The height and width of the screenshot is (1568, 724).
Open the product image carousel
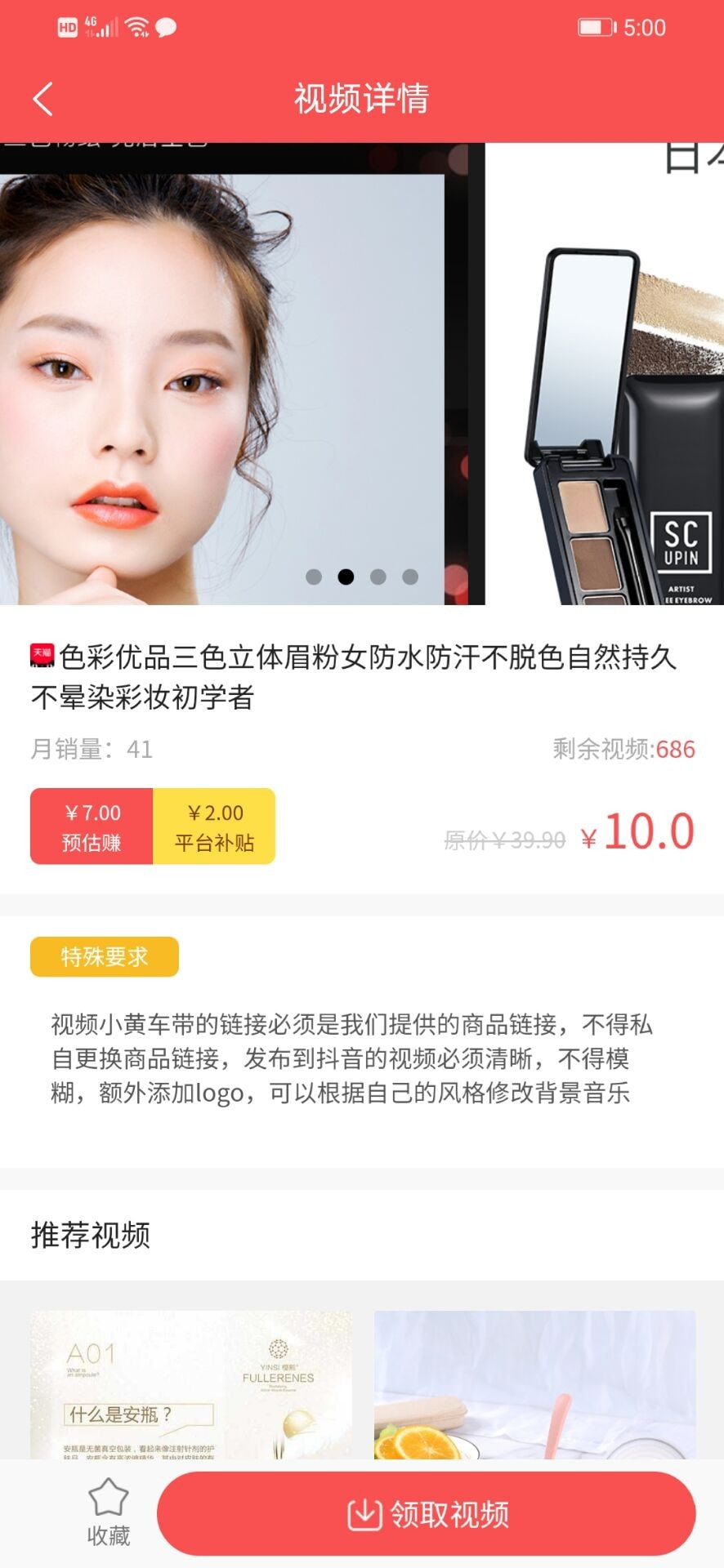point(362,374)
